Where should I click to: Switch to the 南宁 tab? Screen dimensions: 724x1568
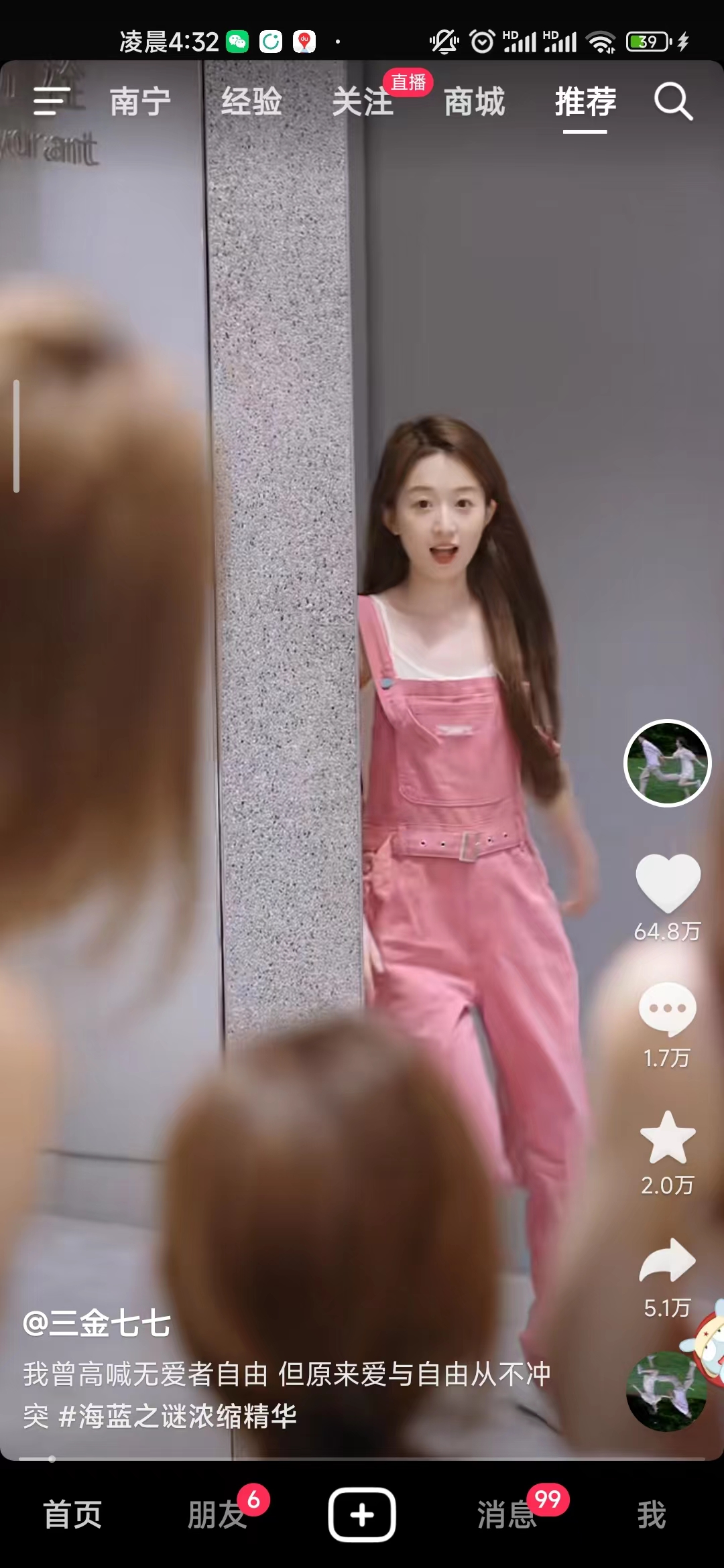140,102
